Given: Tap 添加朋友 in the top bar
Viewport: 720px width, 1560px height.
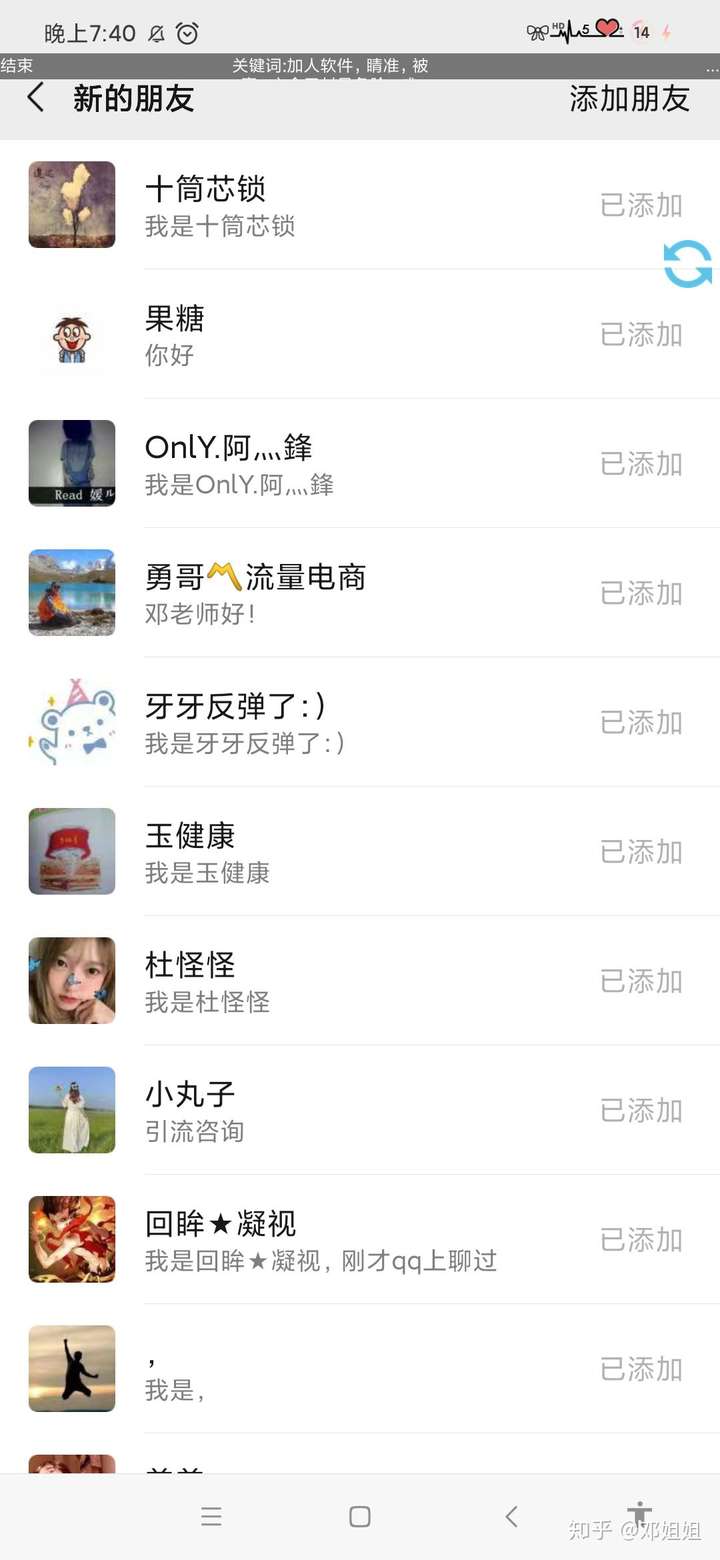Looking at the screenshot, I should click(629, 98).
